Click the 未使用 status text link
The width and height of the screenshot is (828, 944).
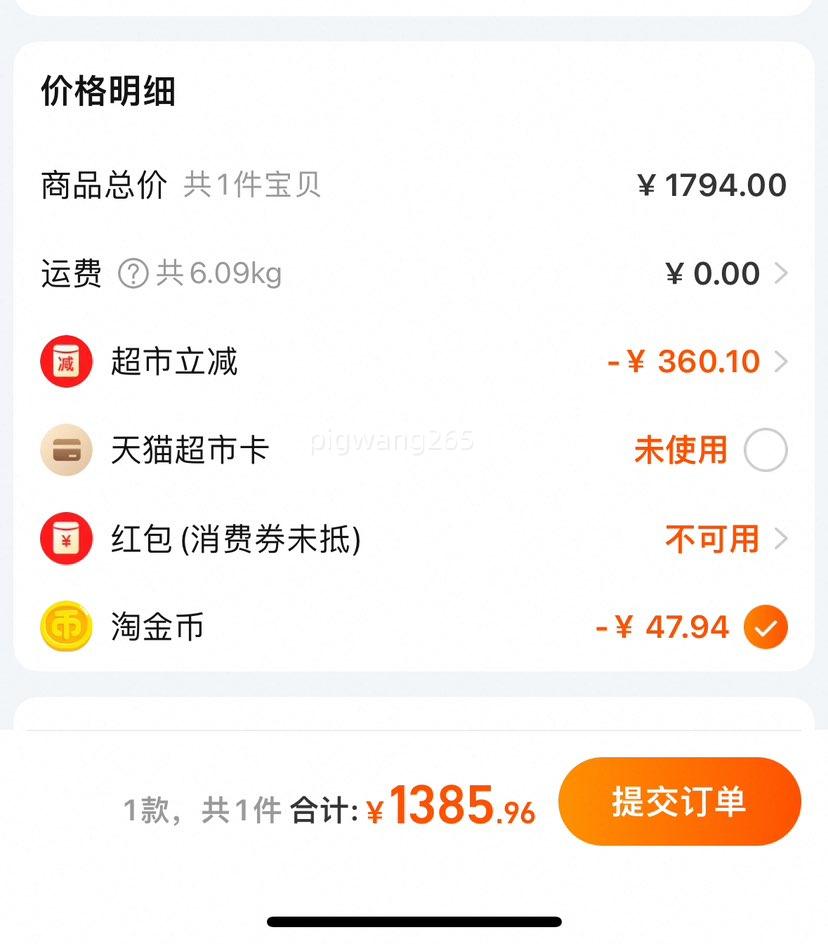click(x=681, y=450)
